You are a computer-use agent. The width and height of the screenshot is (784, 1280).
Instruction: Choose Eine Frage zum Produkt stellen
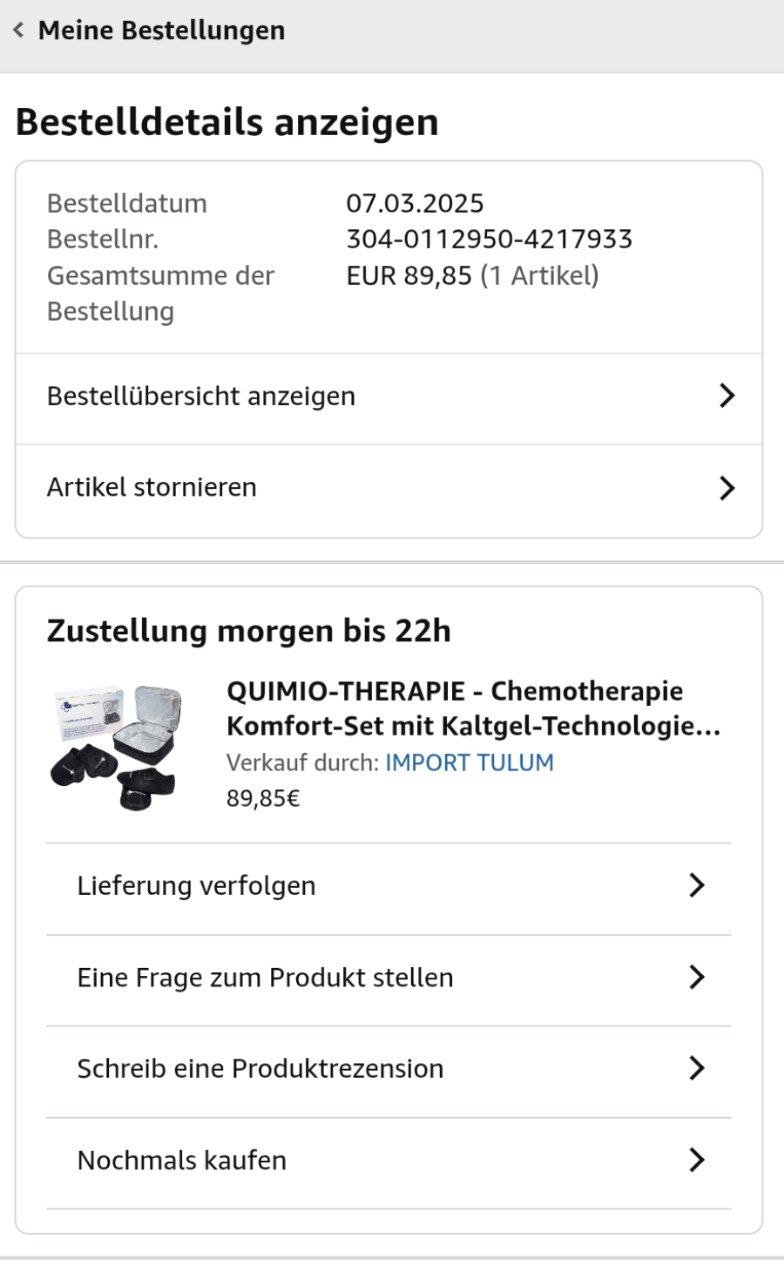[x=389, y=979]
